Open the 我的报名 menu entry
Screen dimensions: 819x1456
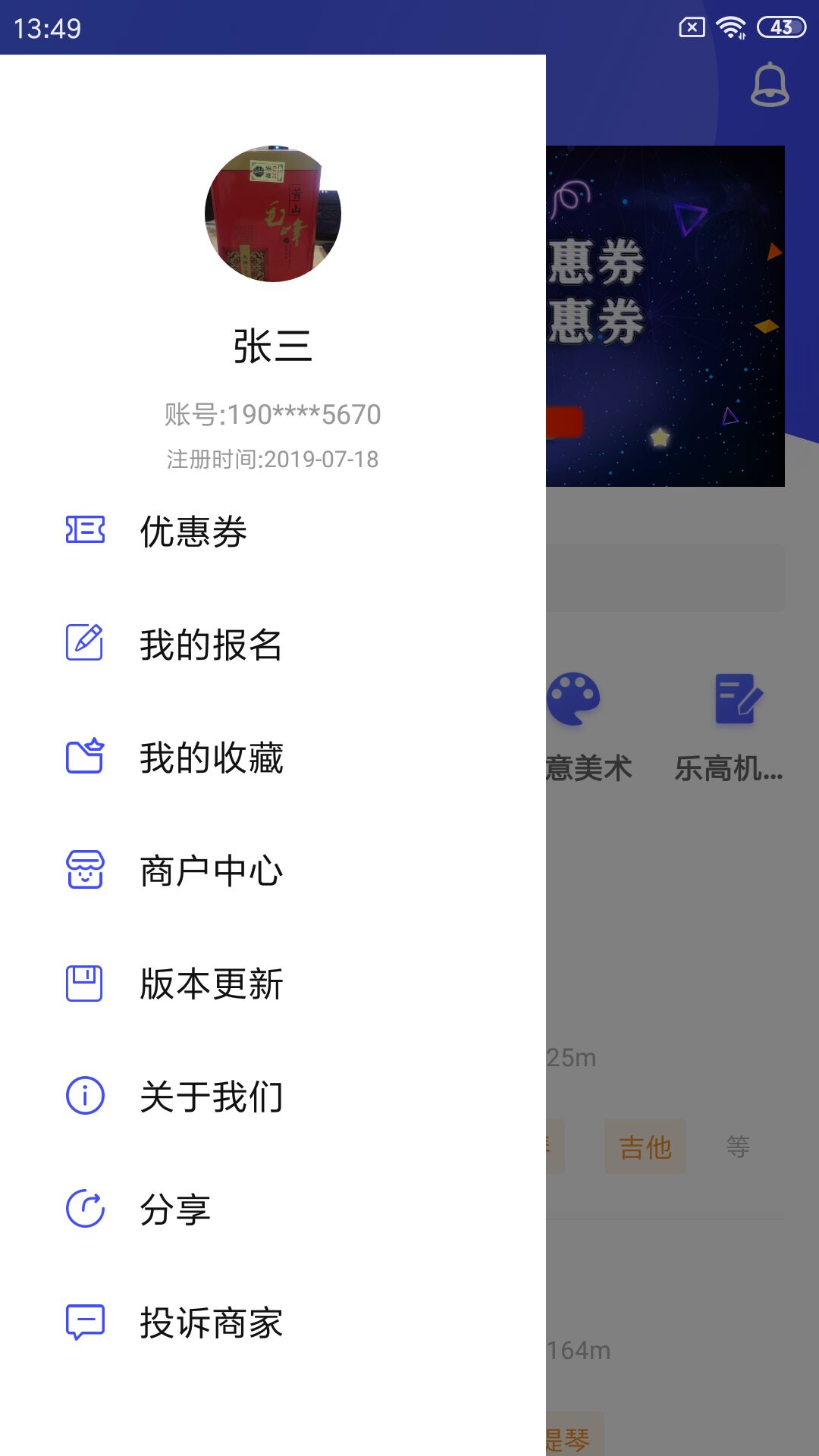[x=211, y=644]
